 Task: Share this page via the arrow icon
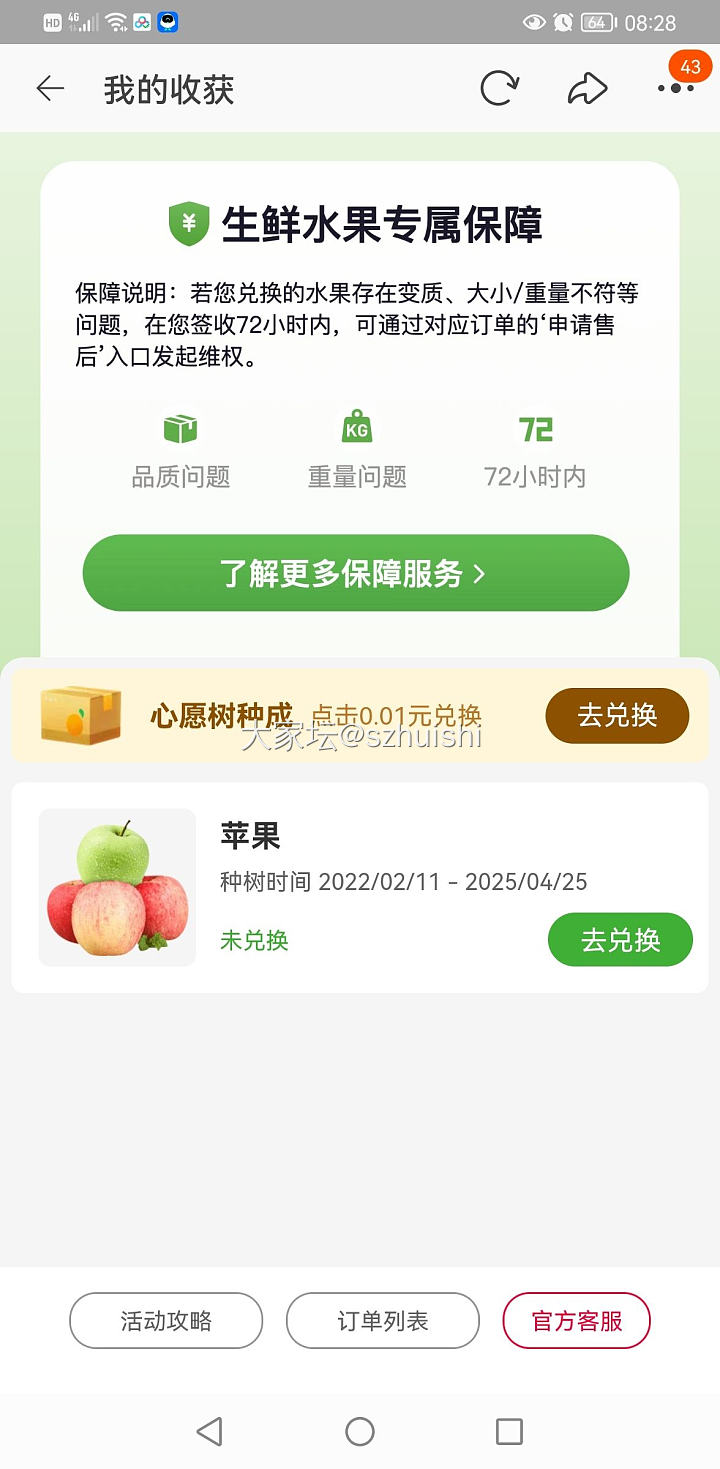587,89
